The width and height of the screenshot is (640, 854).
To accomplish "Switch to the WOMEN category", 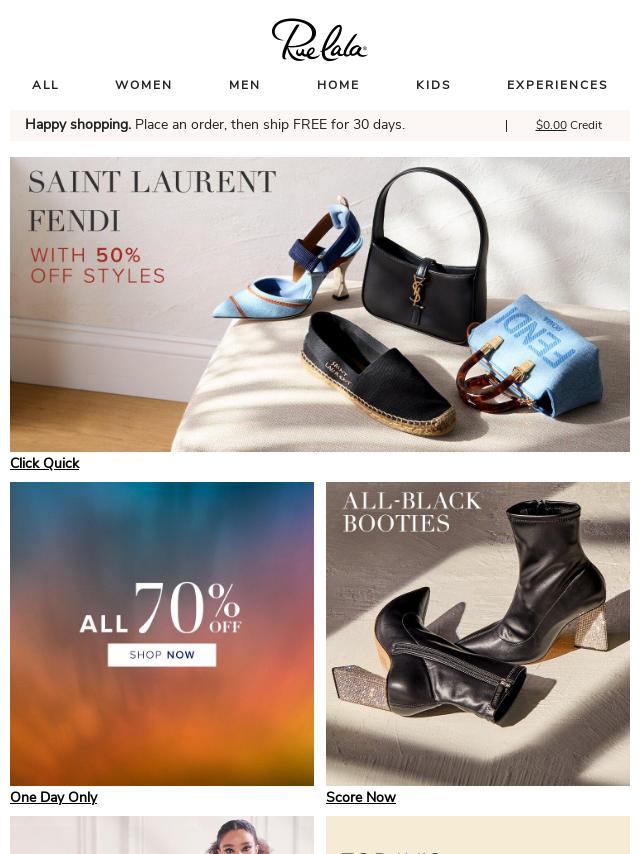I will (x=143, y=85).
